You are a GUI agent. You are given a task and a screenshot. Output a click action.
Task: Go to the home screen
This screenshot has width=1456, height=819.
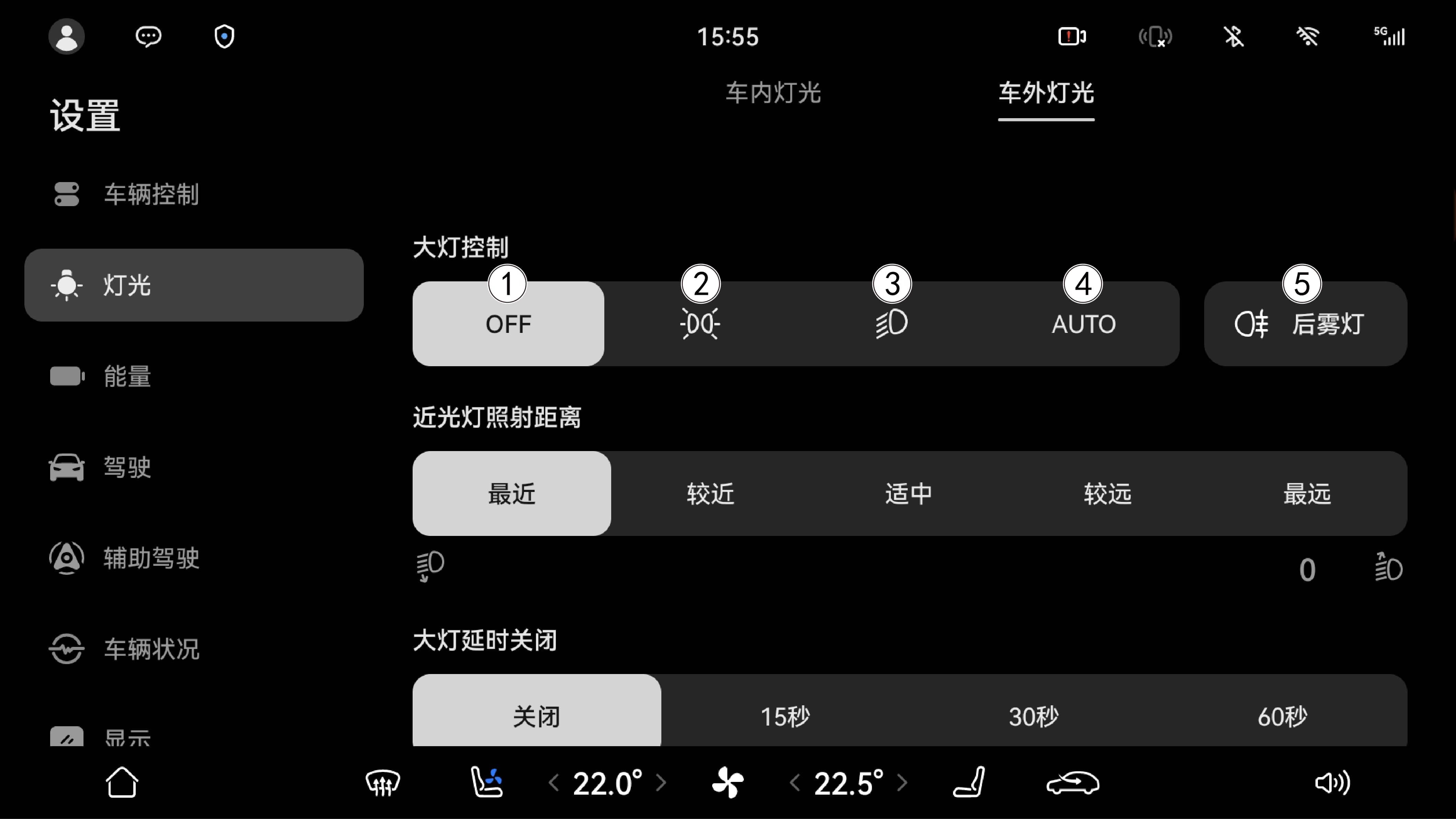tap(122, 783)
